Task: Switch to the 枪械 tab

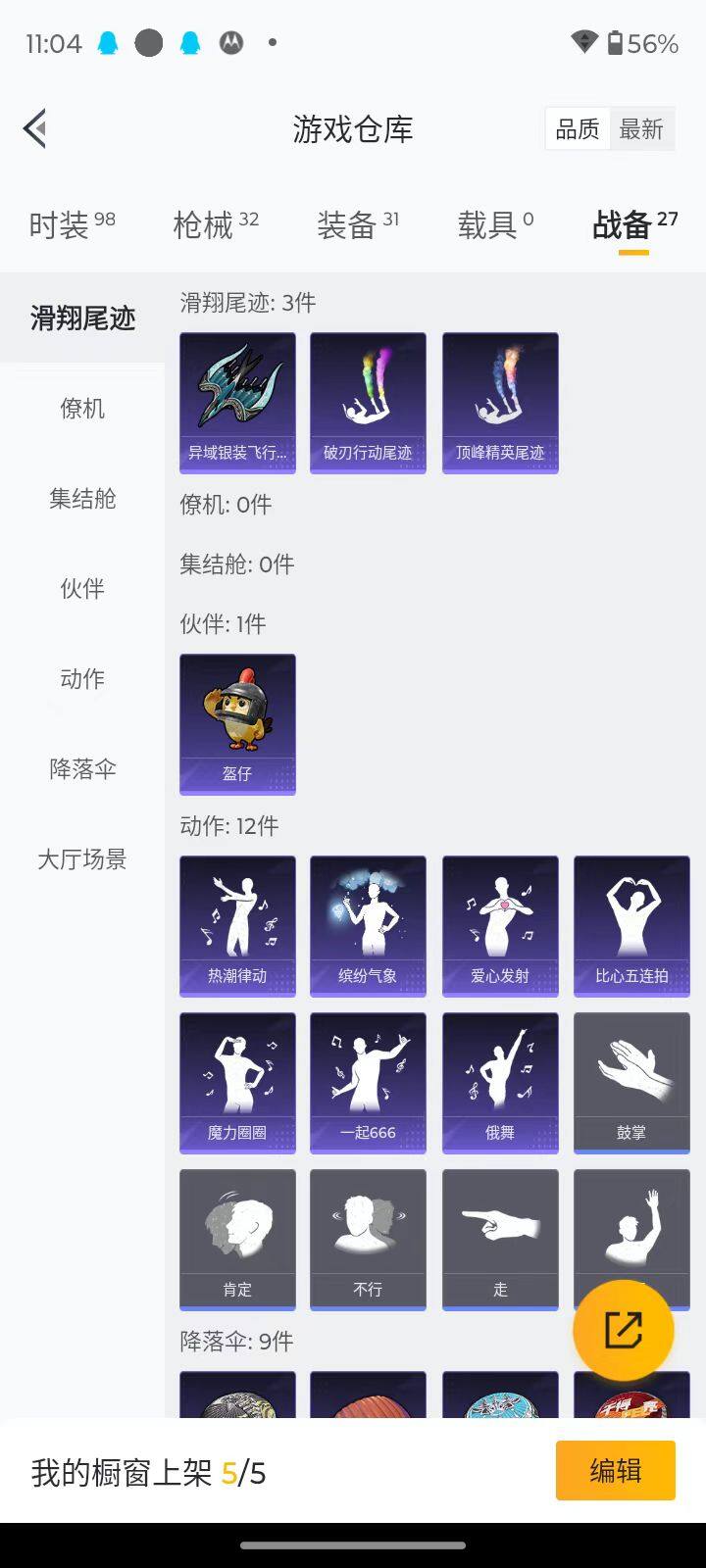Action: tap(216, 224)
